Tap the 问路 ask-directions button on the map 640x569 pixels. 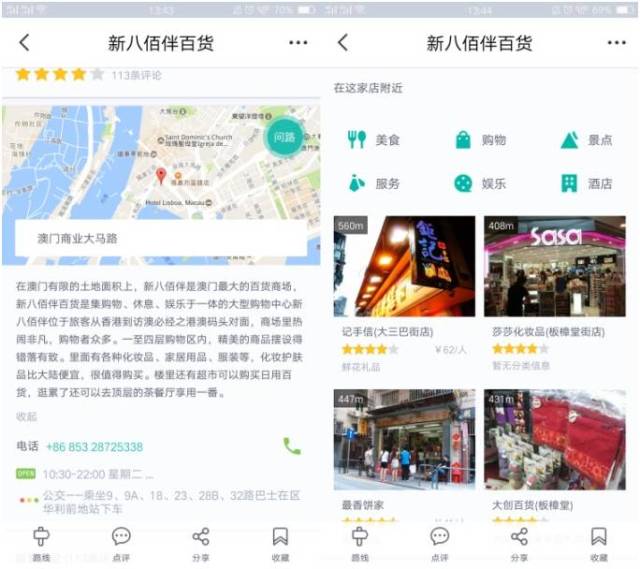click(284, 138)
